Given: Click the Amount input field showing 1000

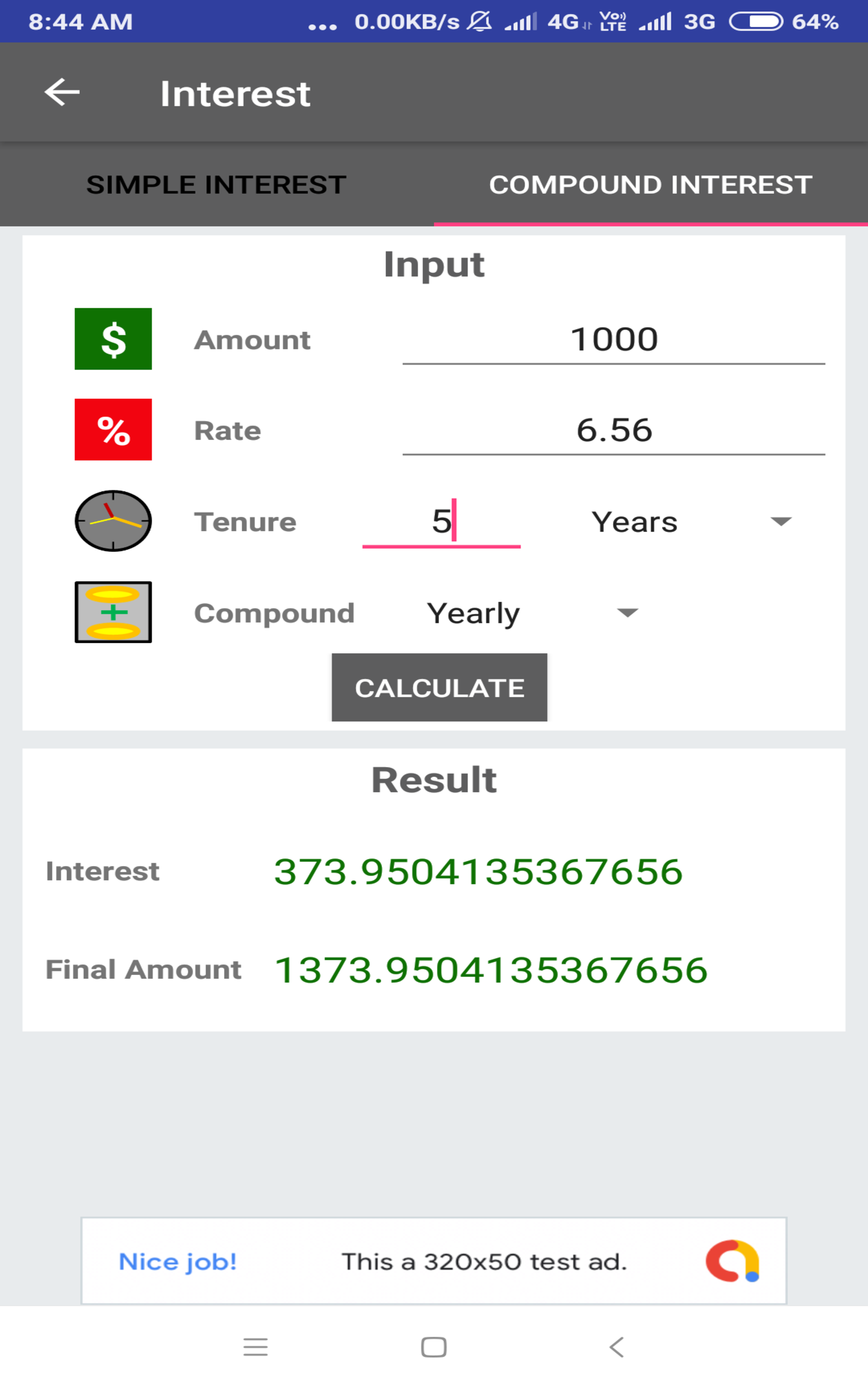Looking at the screenshot, I should coord(613,339).
